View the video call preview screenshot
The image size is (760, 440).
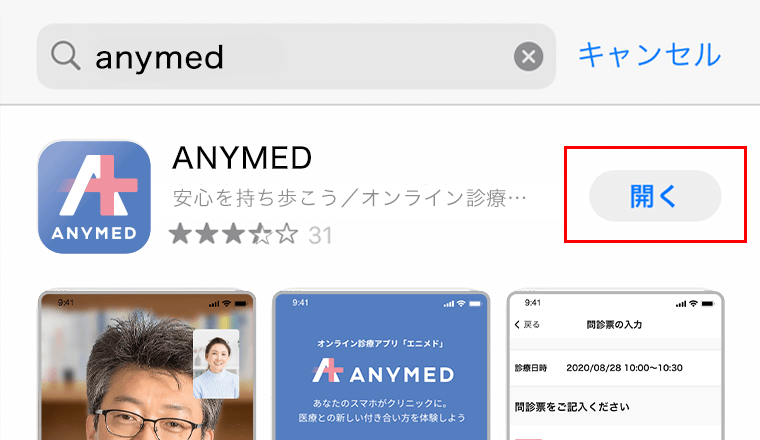coord(147,366)
